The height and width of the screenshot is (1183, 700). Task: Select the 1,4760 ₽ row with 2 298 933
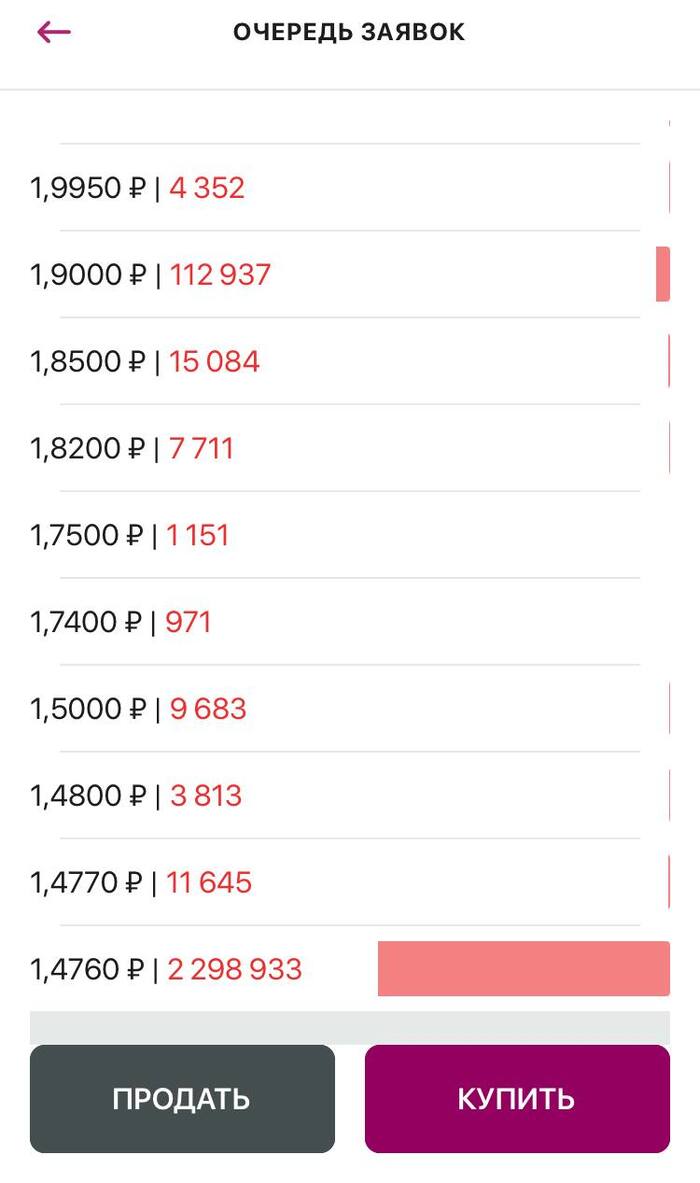point(167,970)
